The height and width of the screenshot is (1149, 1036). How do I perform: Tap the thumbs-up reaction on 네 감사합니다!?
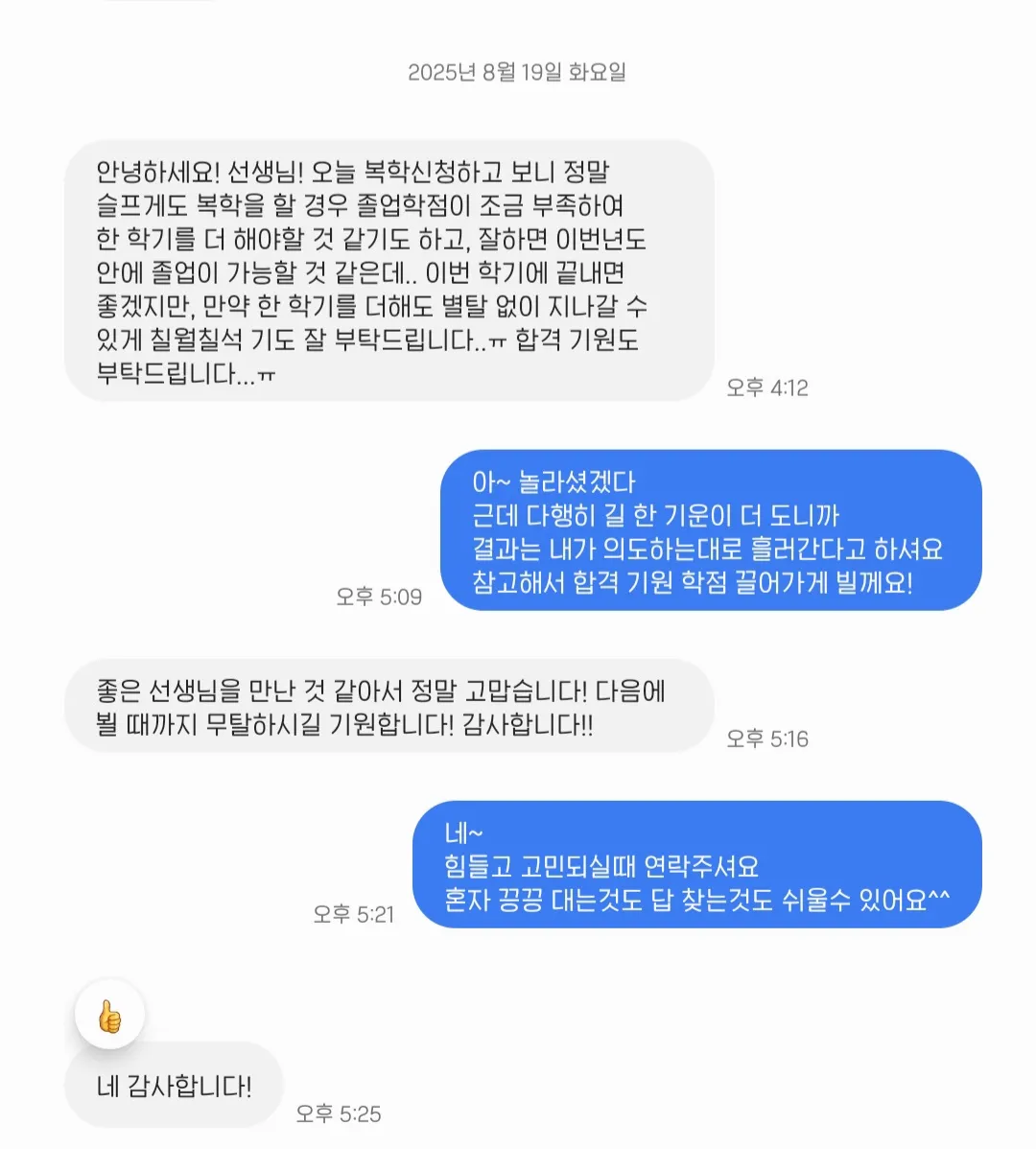point(110,1016)
